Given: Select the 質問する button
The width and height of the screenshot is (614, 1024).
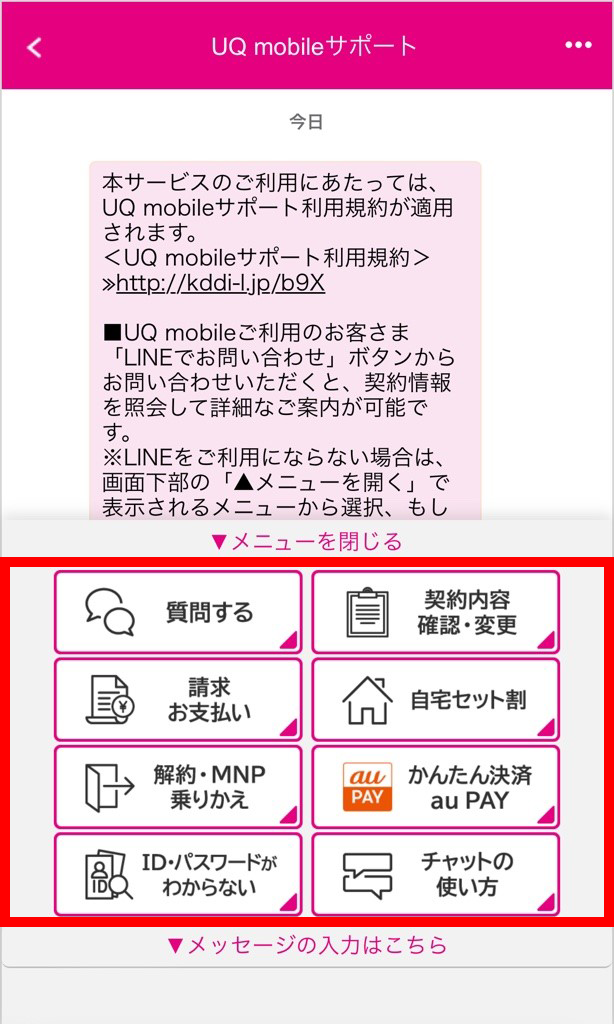Looking at the screenshot, I should tap(178, 612).
